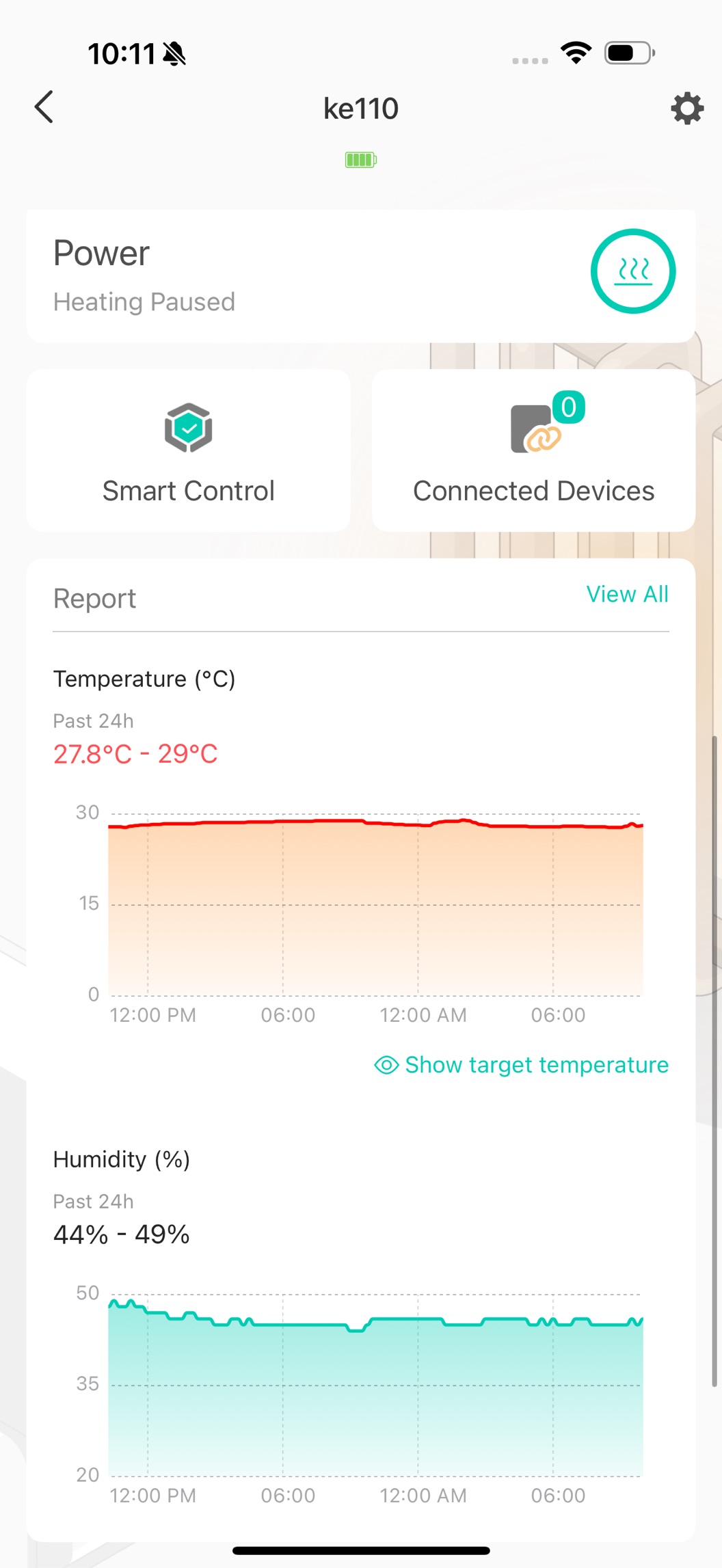
Task: Tap the Past 24h label under Humidity
Action: (93, 1201)
